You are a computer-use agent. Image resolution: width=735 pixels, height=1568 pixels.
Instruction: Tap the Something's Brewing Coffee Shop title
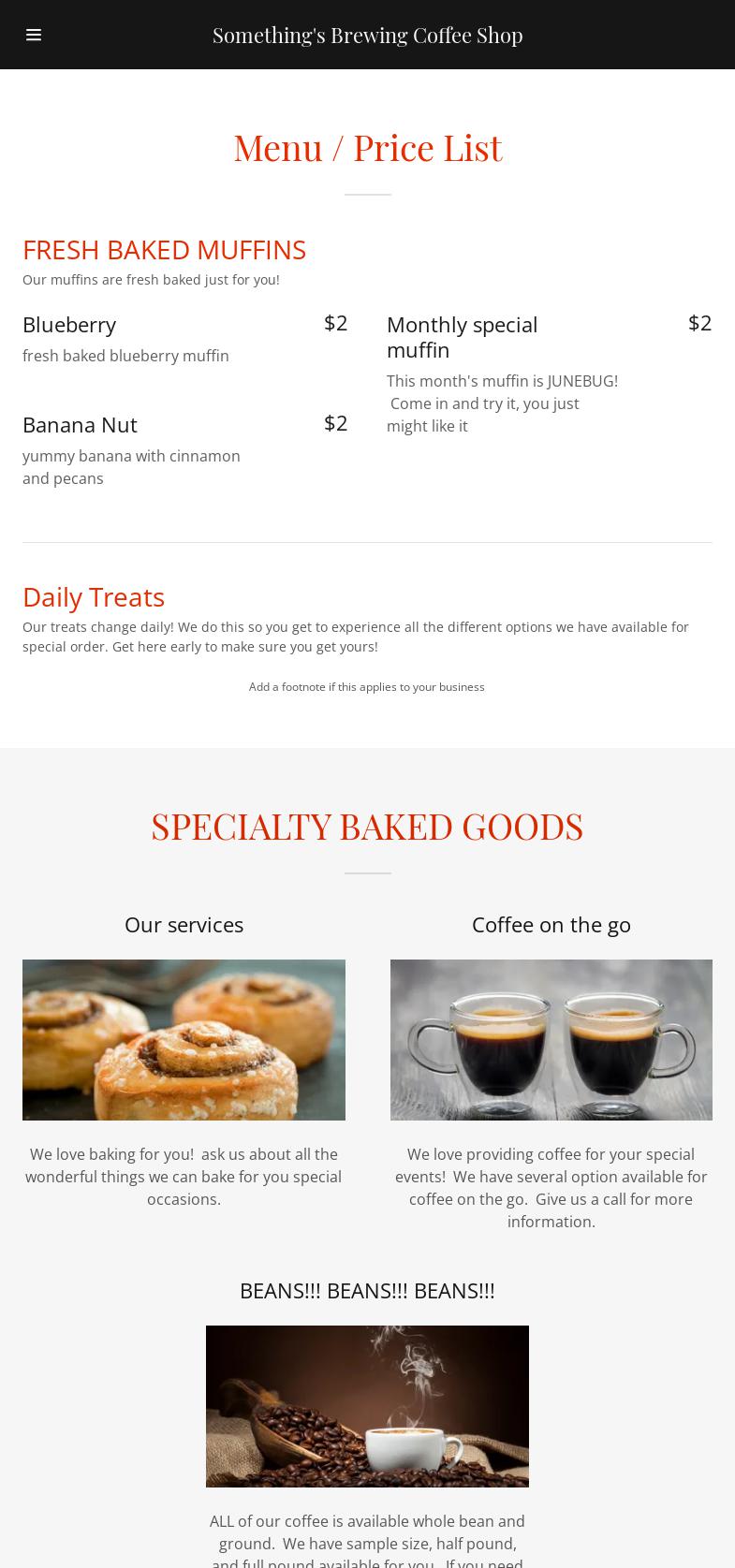pos(367,35)
